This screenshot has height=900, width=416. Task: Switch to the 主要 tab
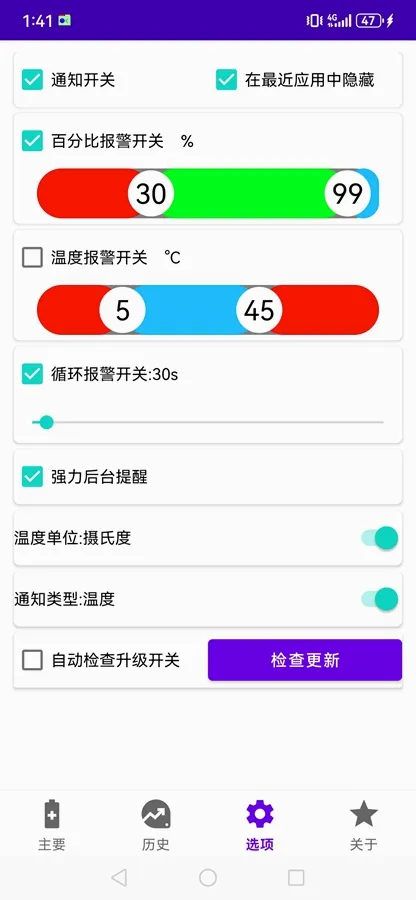[x=52, y=824]
